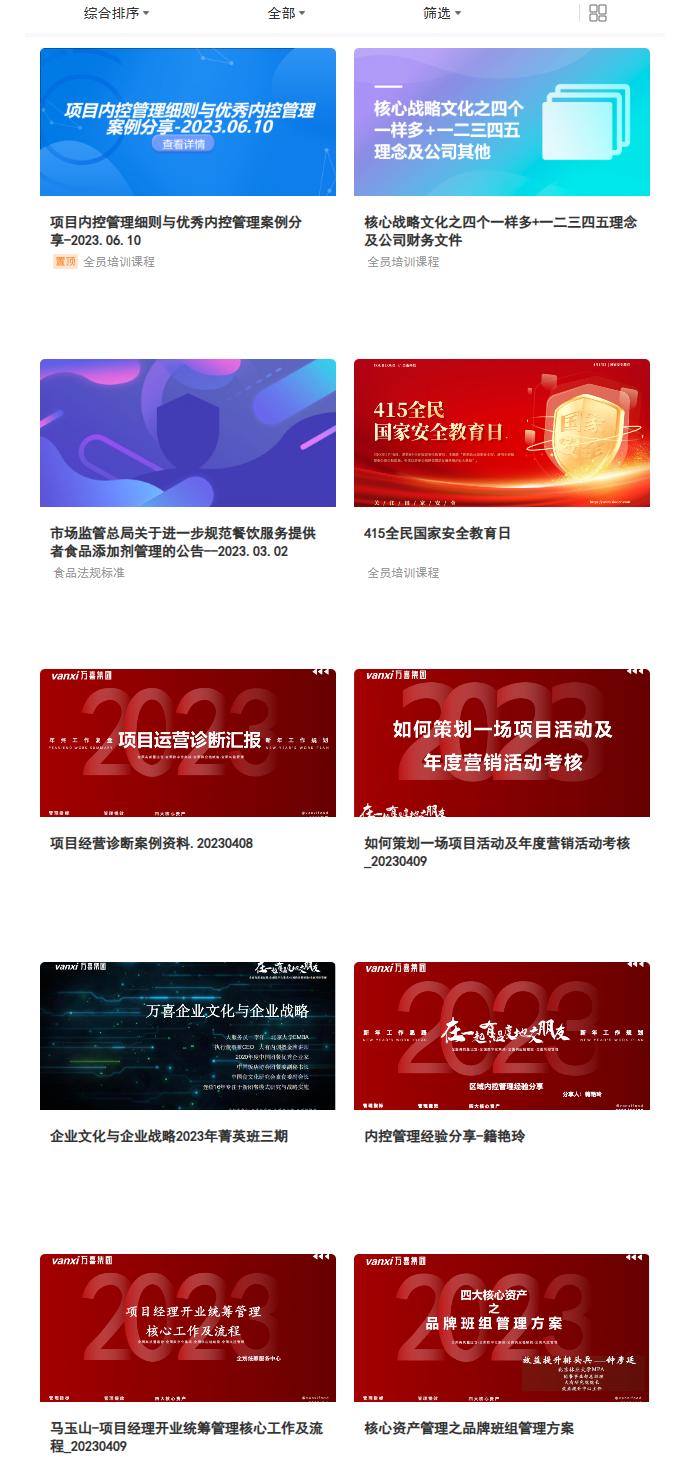The height and width of the screenshot is (1469, 697).
Task: Open 如何策划一场项目活动及年度营销活动考核 course
Action: (x=502, y=743)
